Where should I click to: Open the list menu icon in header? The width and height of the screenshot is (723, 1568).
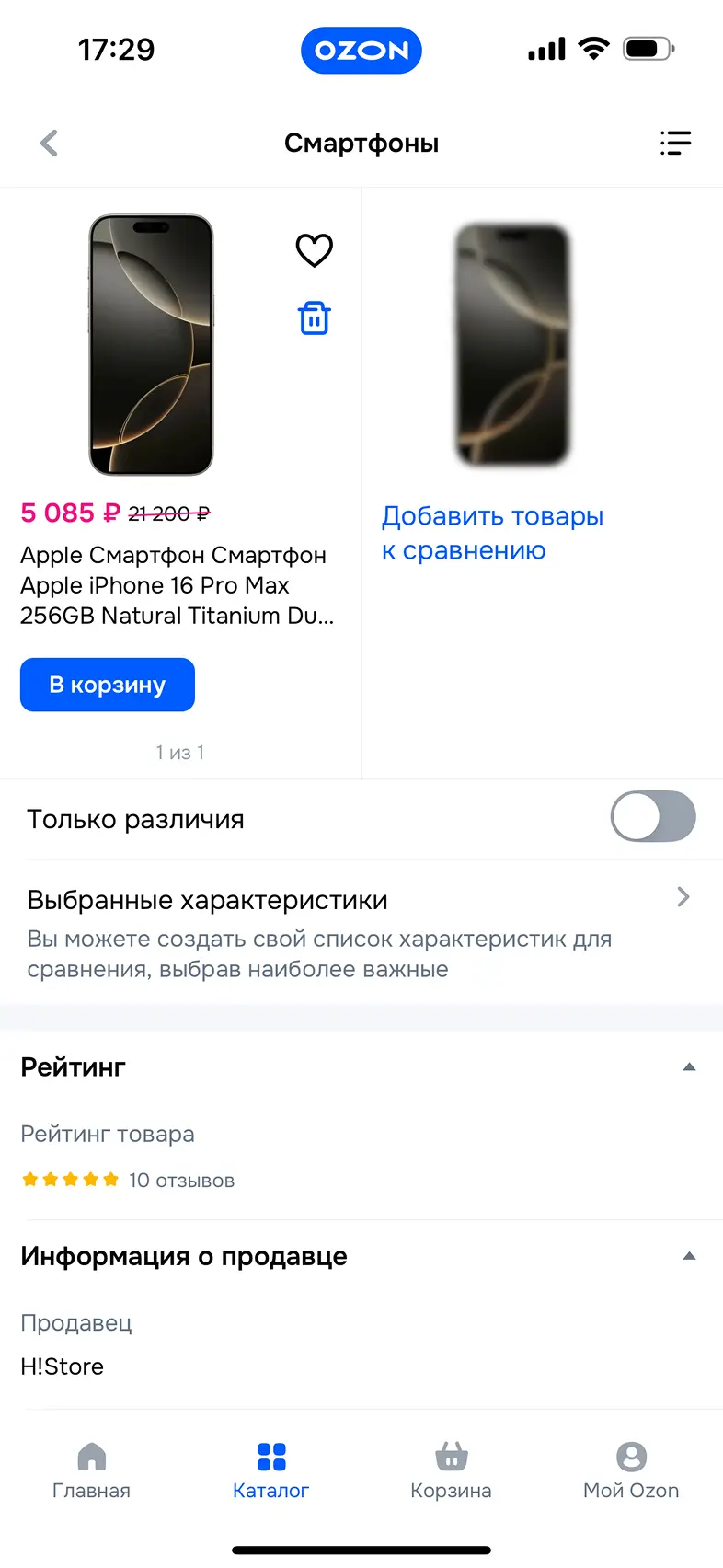675,144
